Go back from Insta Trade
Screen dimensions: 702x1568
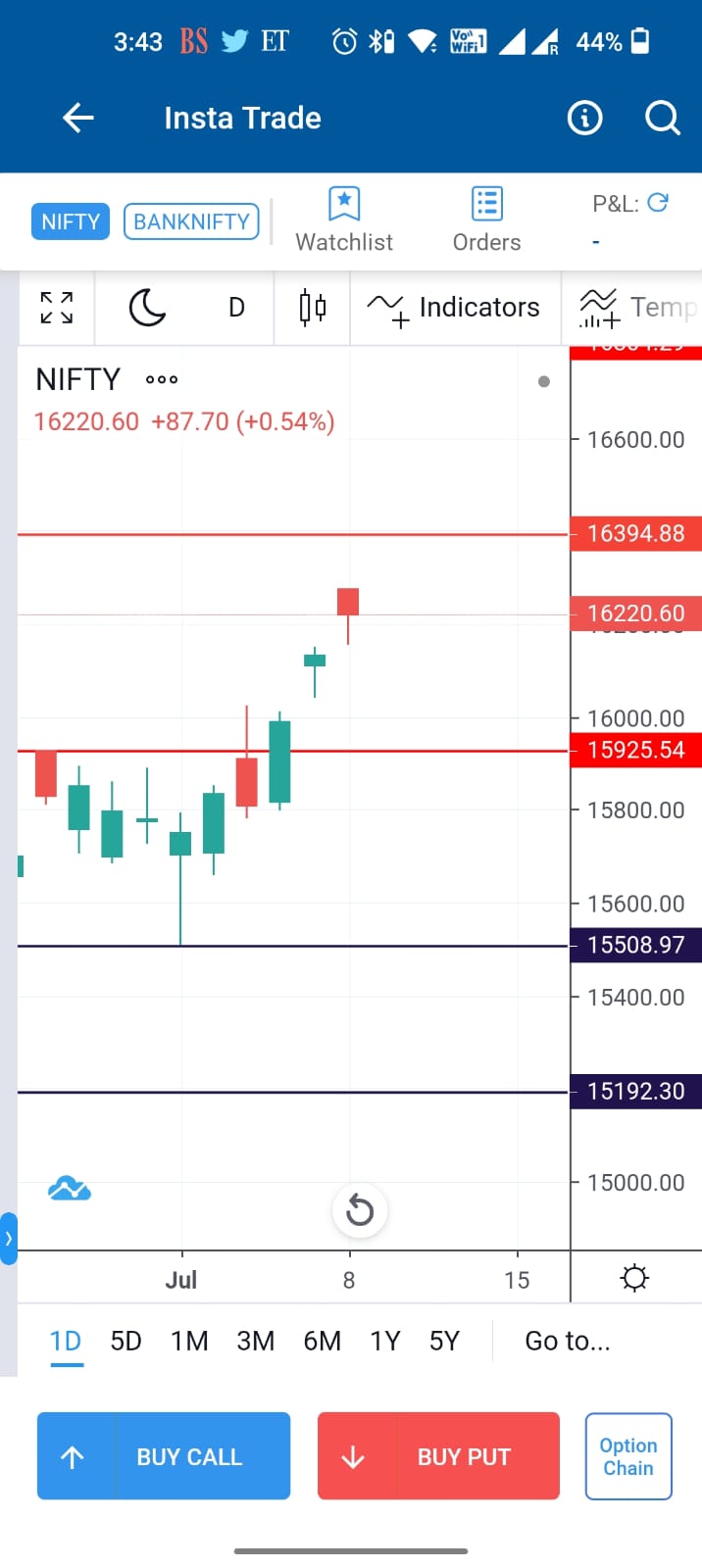(78, 119)
